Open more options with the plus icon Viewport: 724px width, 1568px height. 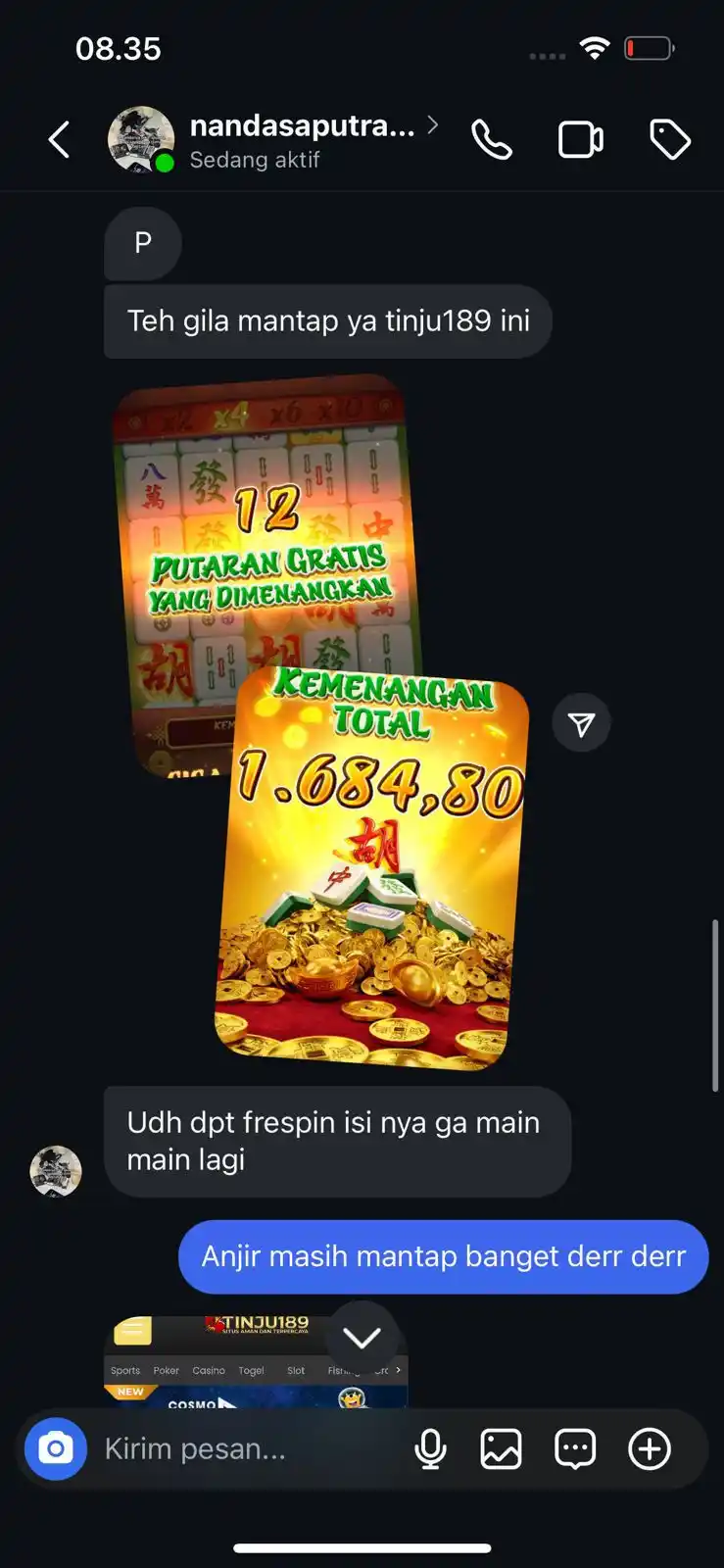(x=650, y=1448)
